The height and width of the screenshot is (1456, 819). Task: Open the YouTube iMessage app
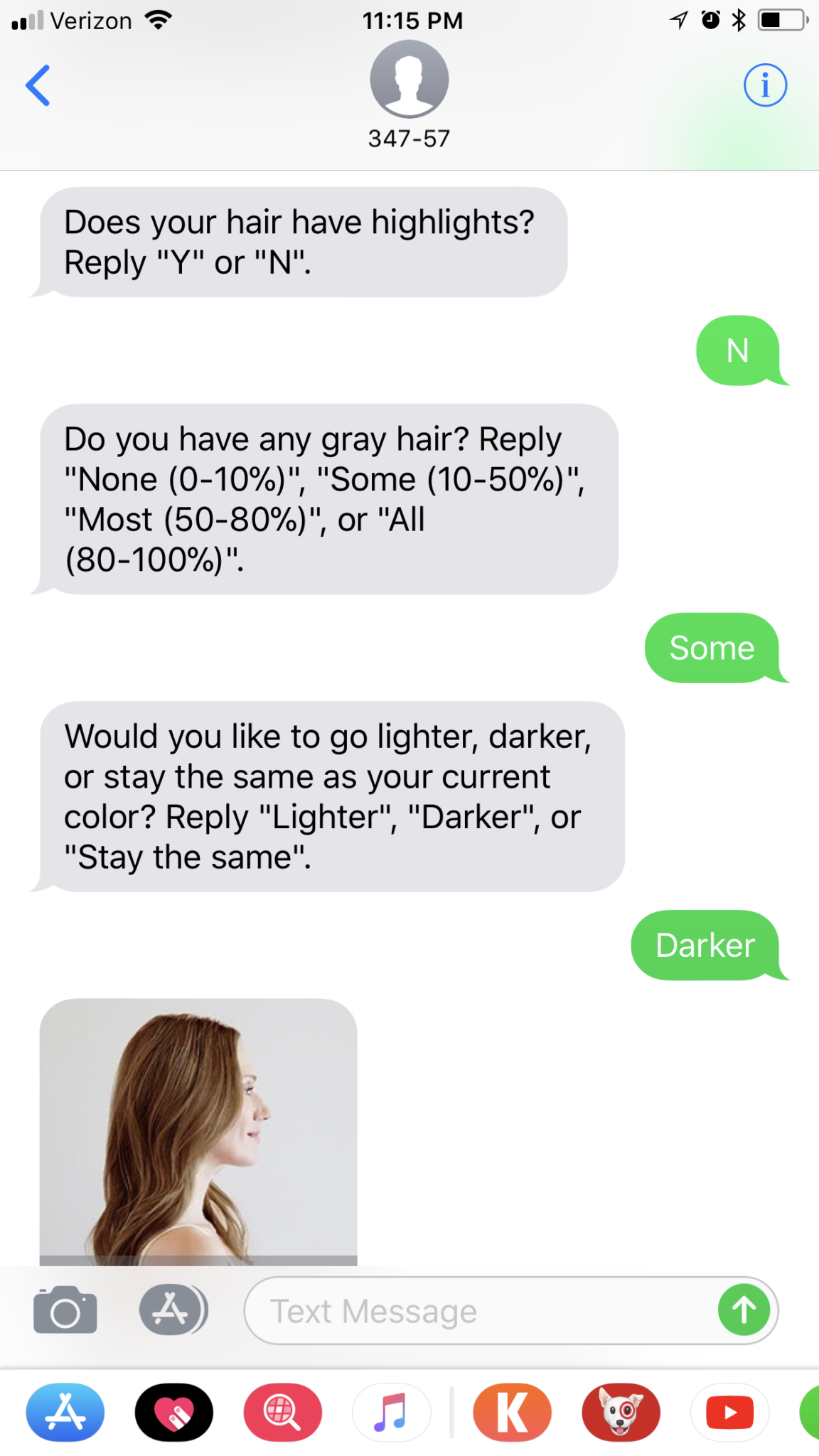[730, 1413]
